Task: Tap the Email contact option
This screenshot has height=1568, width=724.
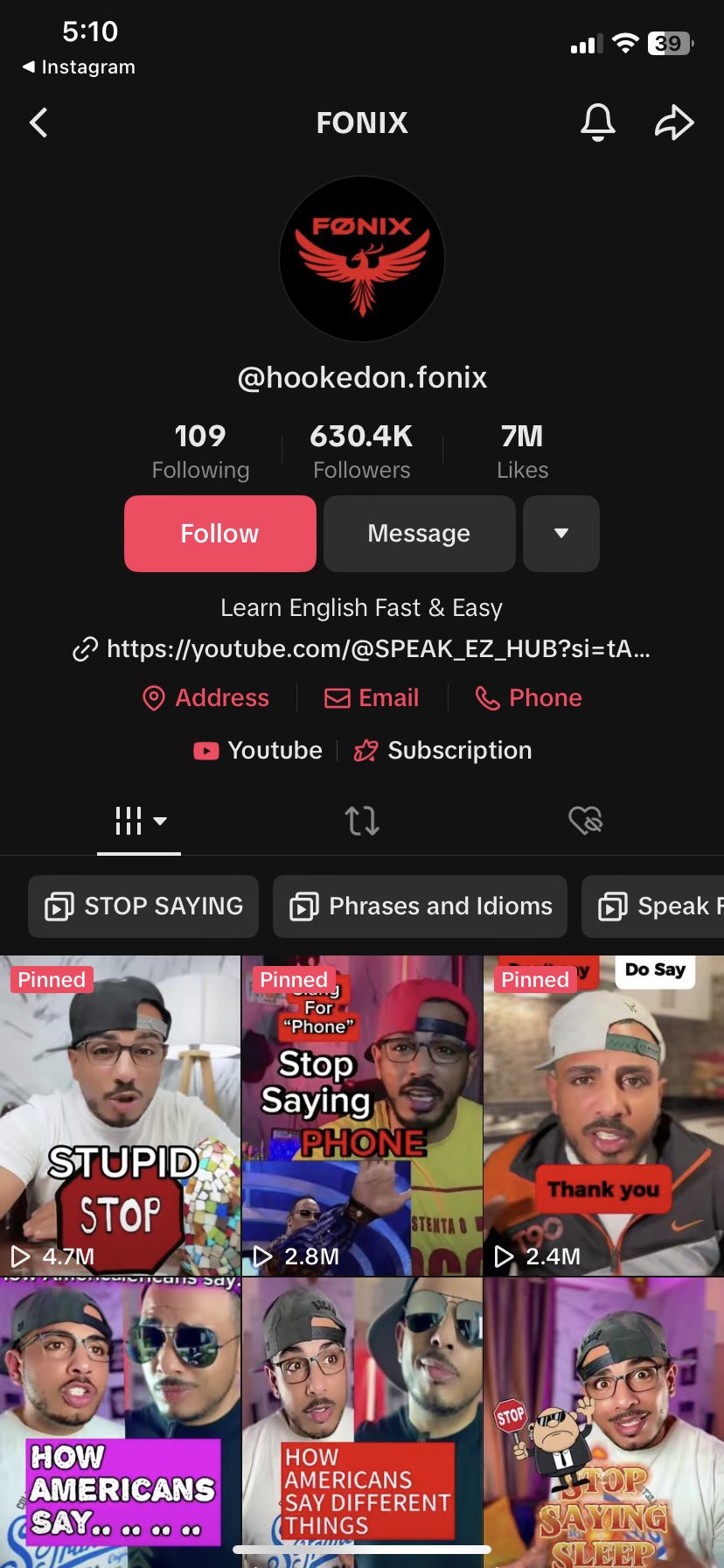Action: (x=372, y=698)
